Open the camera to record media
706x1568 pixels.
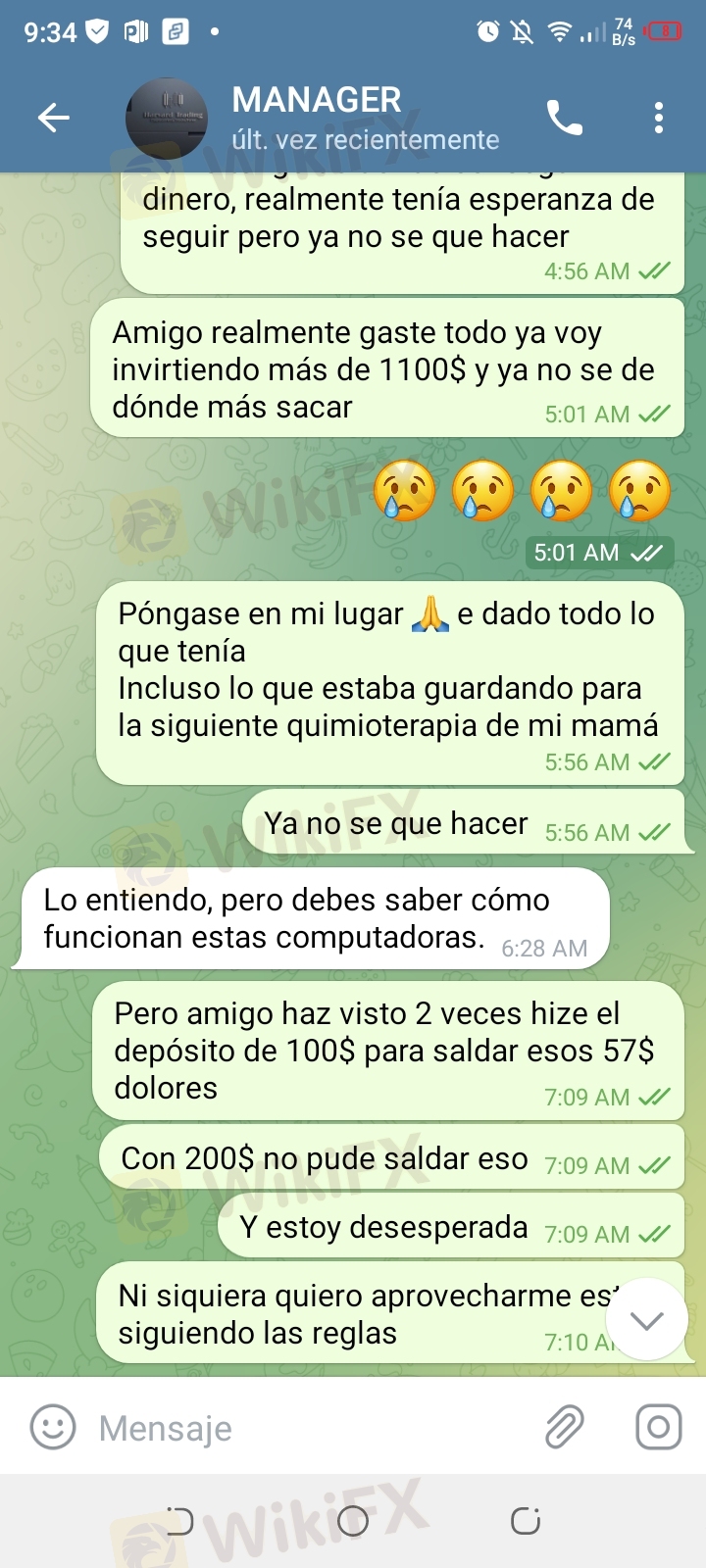point(658,1427)
